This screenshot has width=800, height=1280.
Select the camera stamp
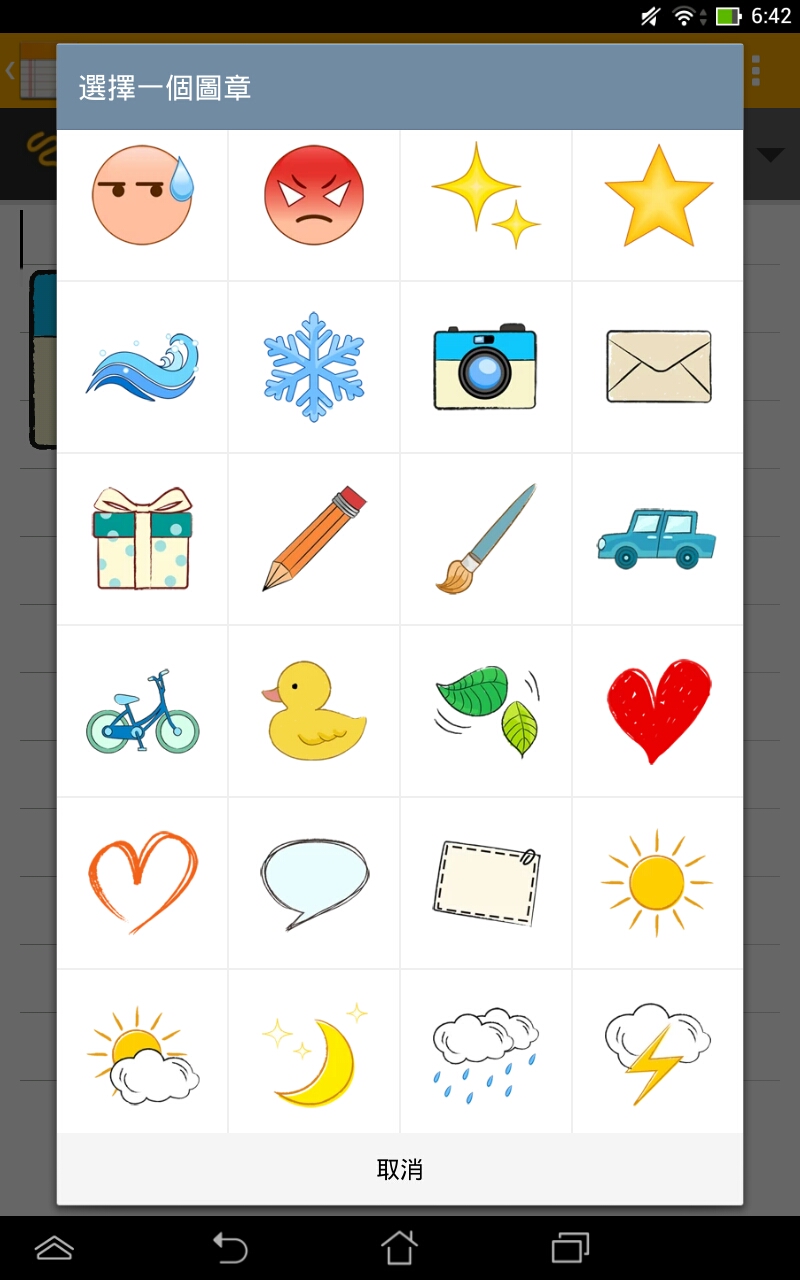(486, 367)
